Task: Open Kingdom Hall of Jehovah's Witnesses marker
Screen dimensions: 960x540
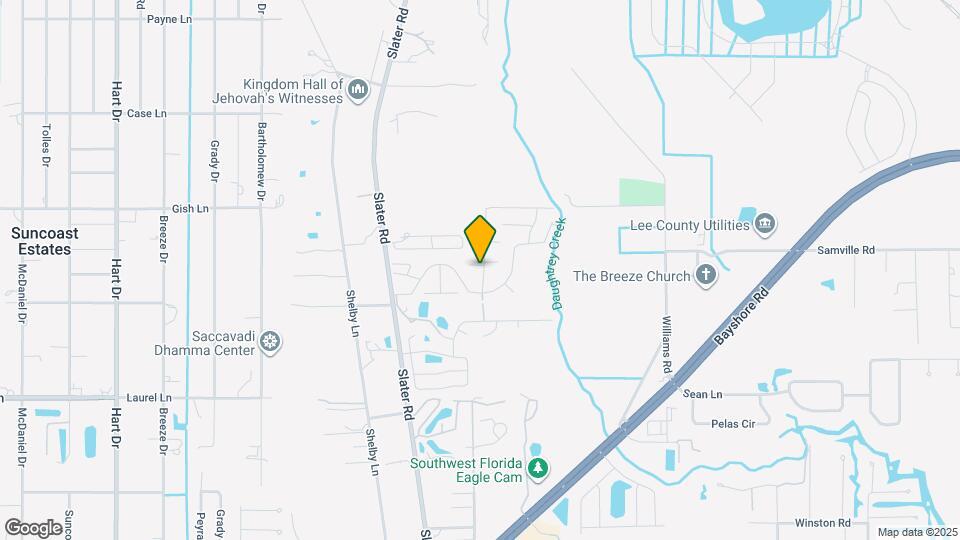Action: pyautogui.click(x=359, y=93)
